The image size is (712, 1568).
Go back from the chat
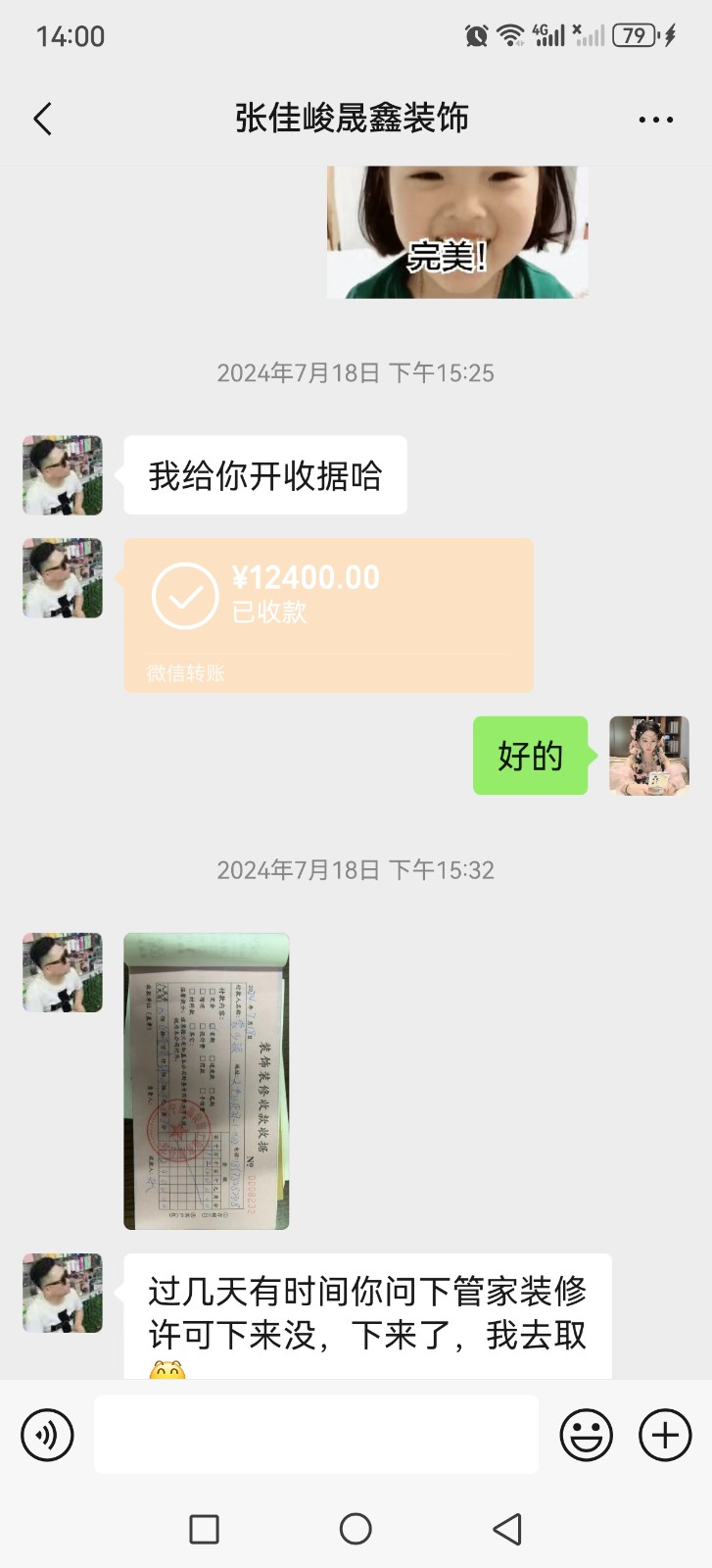(43, 120)
